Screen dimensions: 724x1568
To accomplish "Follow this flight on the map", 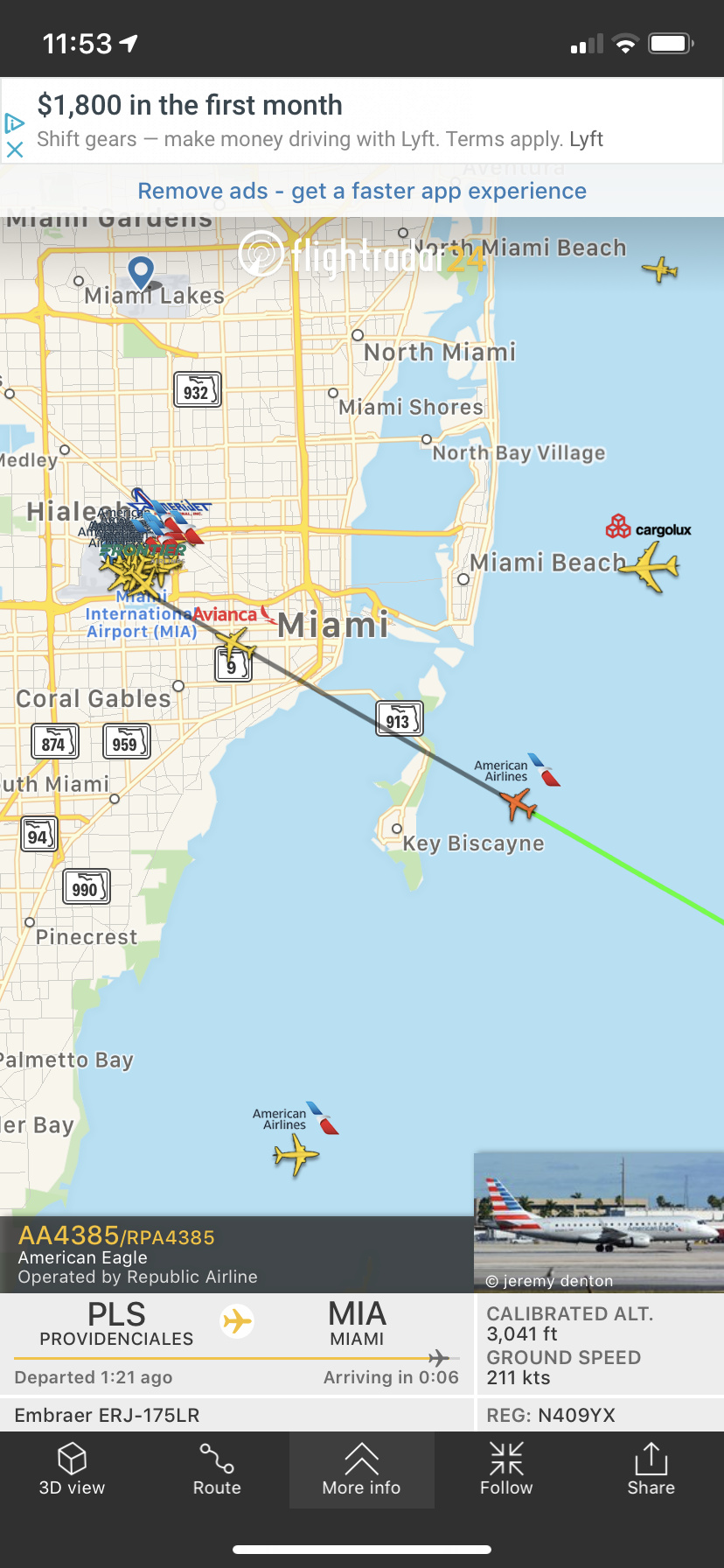I will 506,1470.
